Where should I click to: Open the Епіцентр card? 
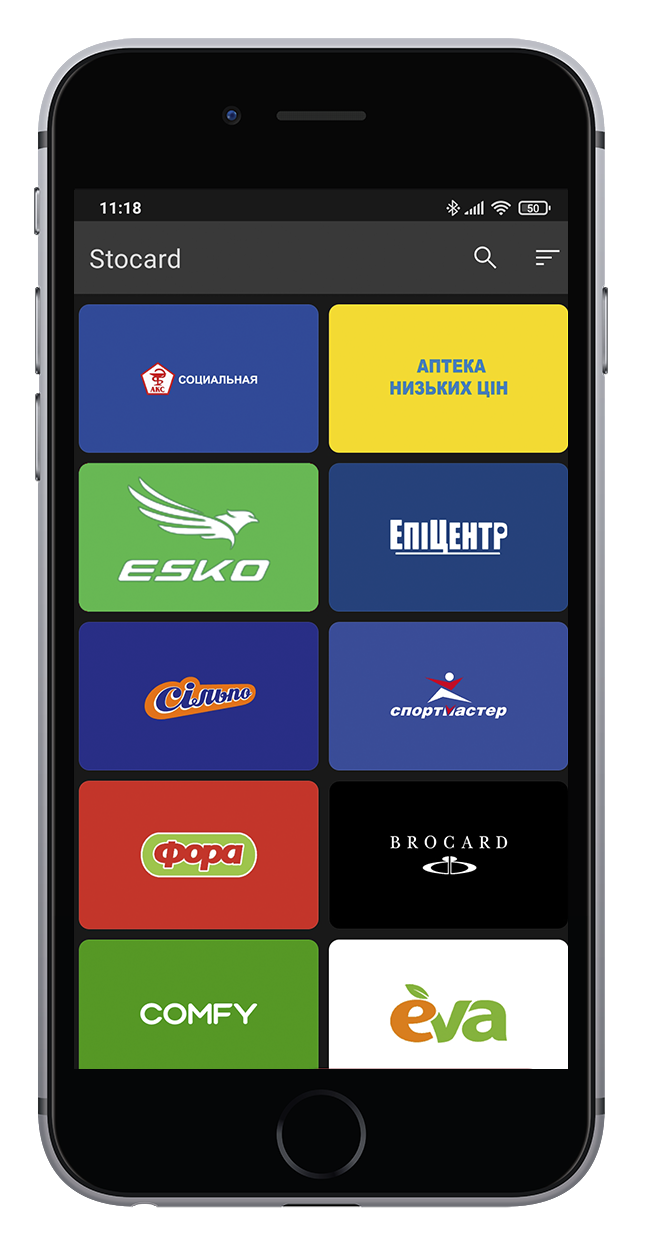448,537
